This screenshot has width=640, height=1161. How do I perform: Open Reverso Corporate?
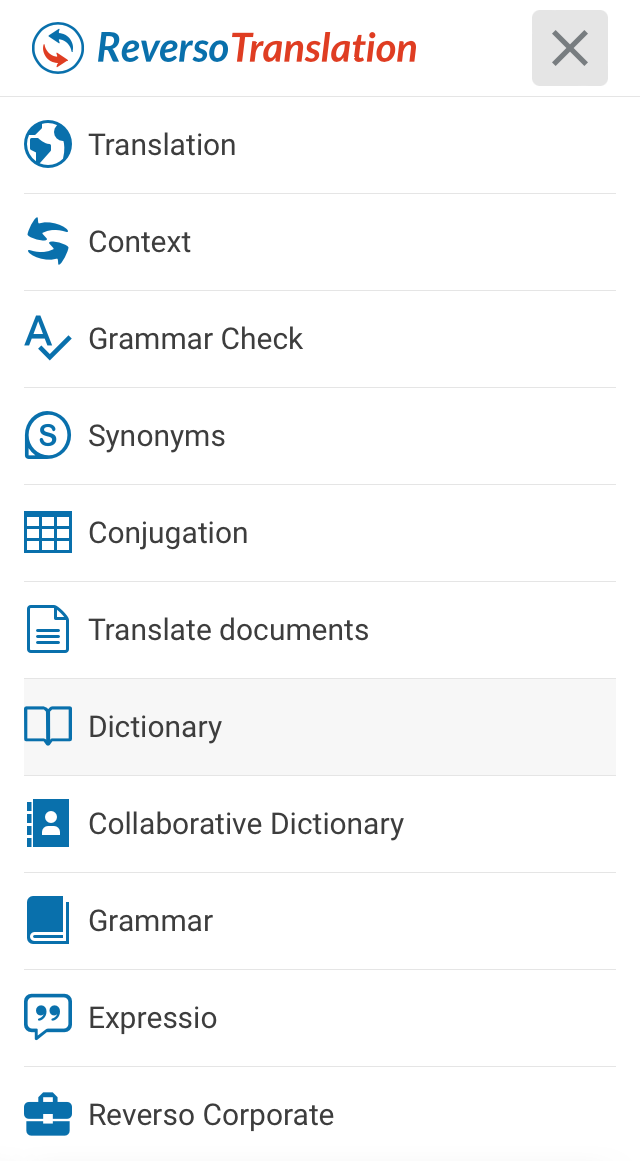(x=320, y=1114)
